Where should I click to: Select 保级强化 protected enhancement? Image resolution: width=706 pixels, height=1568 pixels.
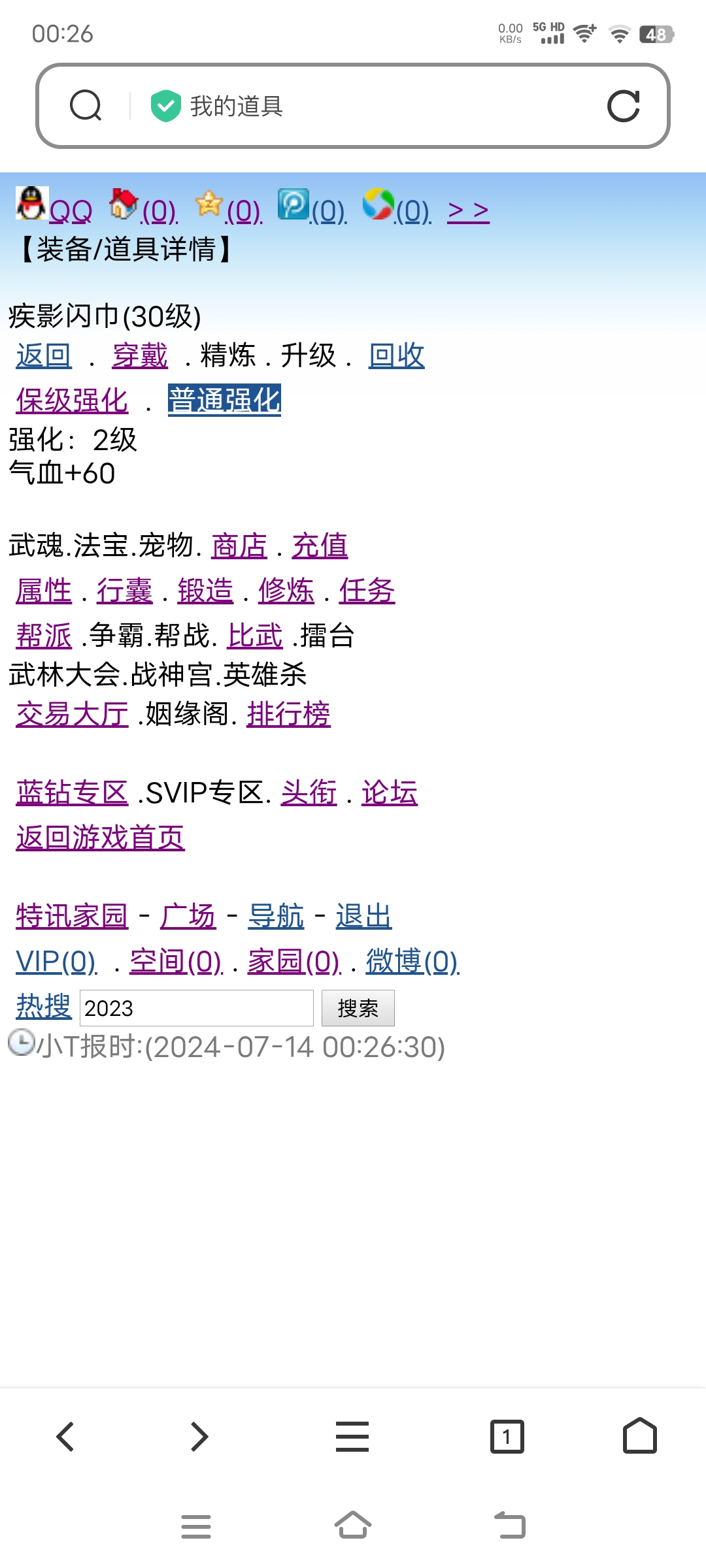pos(72,400)
